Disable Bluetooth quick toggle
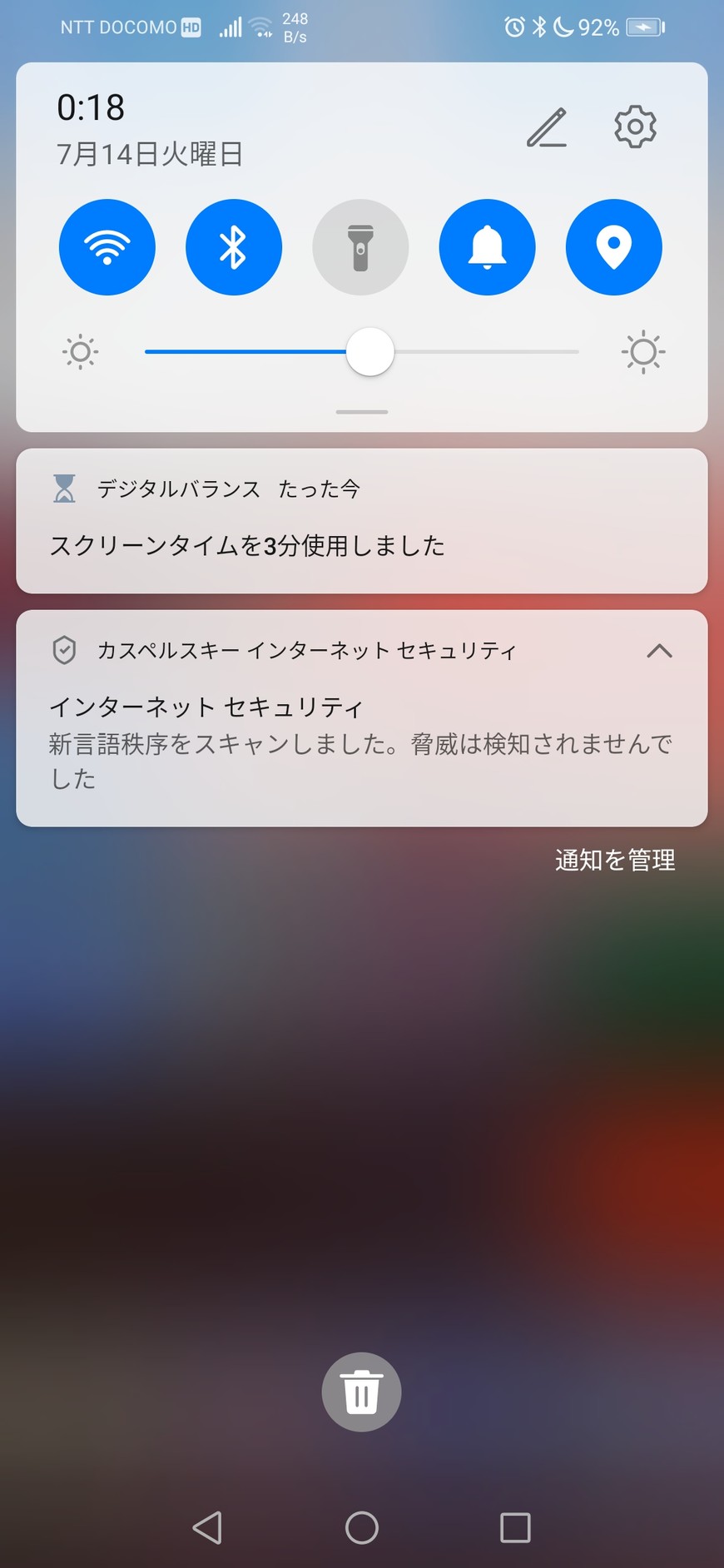724x1568 pixels. point(234,247)
